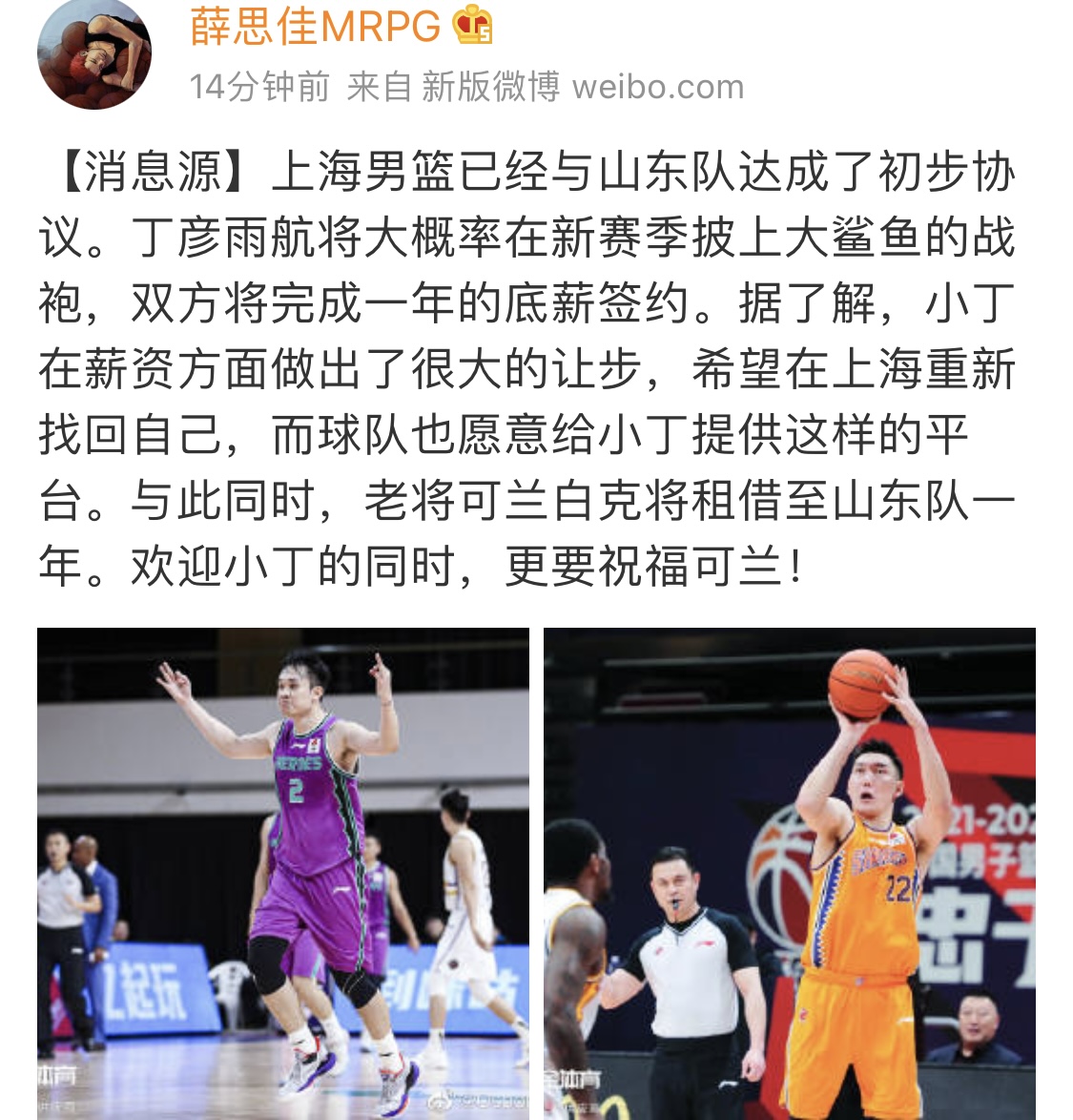1073x1120 pixels.
Task: Open the photo of the orange-jersey player
Action: point(789,872)
